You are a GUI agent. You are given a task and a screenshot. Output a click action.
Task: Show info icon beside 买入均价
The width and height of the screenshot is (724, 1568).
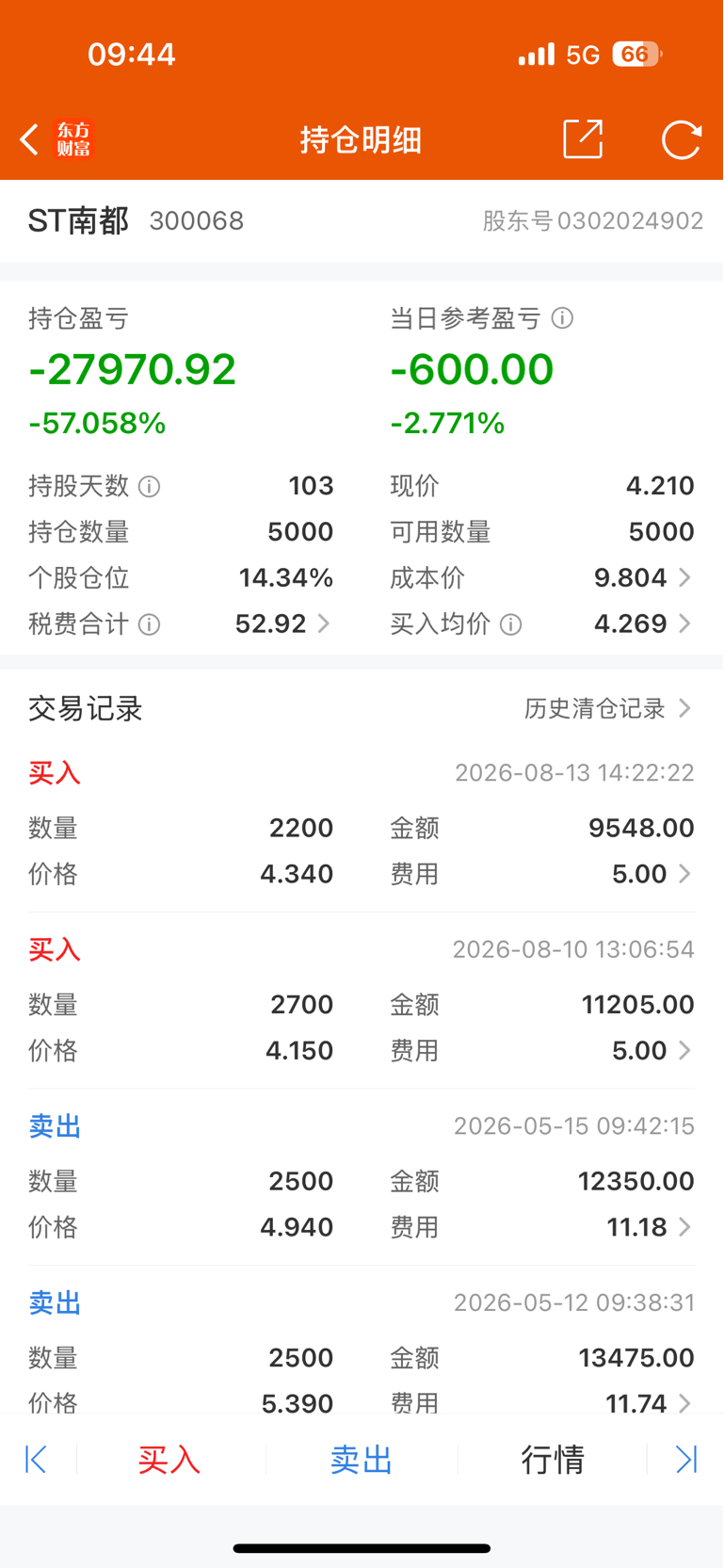[x=511, y=624]
